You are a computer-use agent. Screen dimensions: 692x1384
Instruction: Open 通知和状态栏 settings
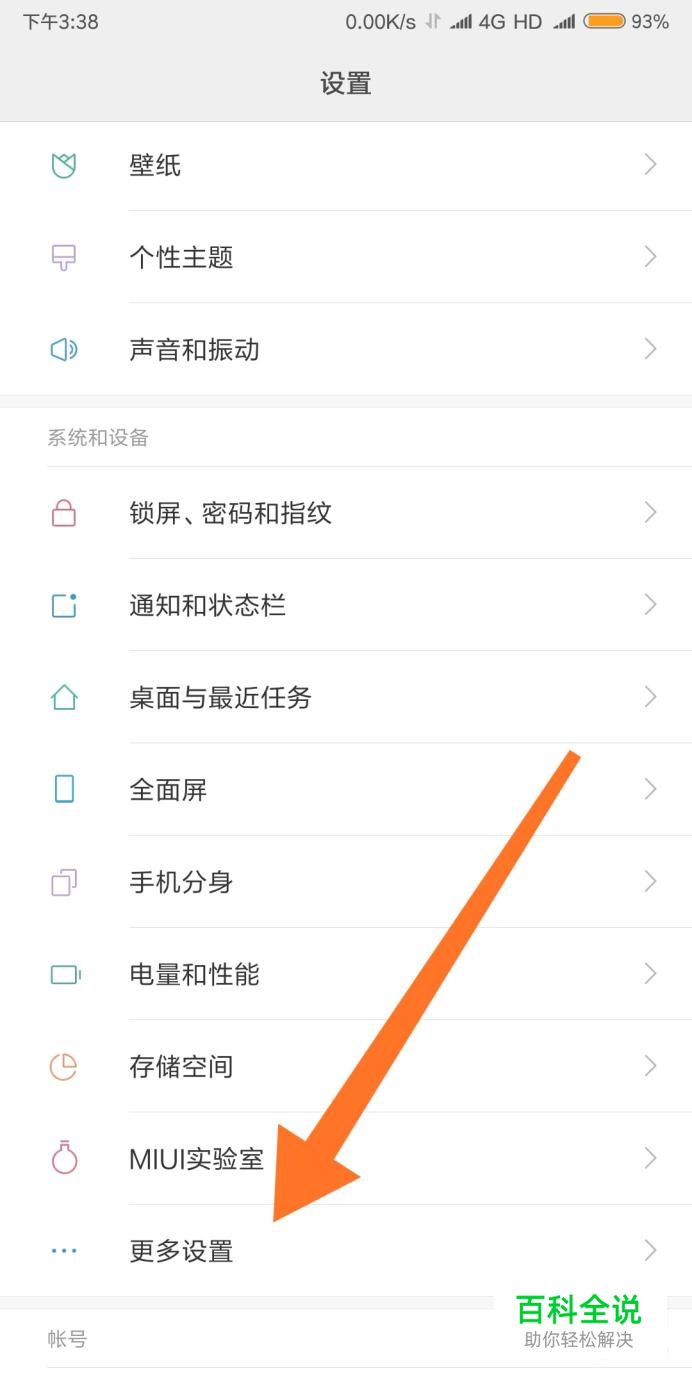click(x=346, y=605)
